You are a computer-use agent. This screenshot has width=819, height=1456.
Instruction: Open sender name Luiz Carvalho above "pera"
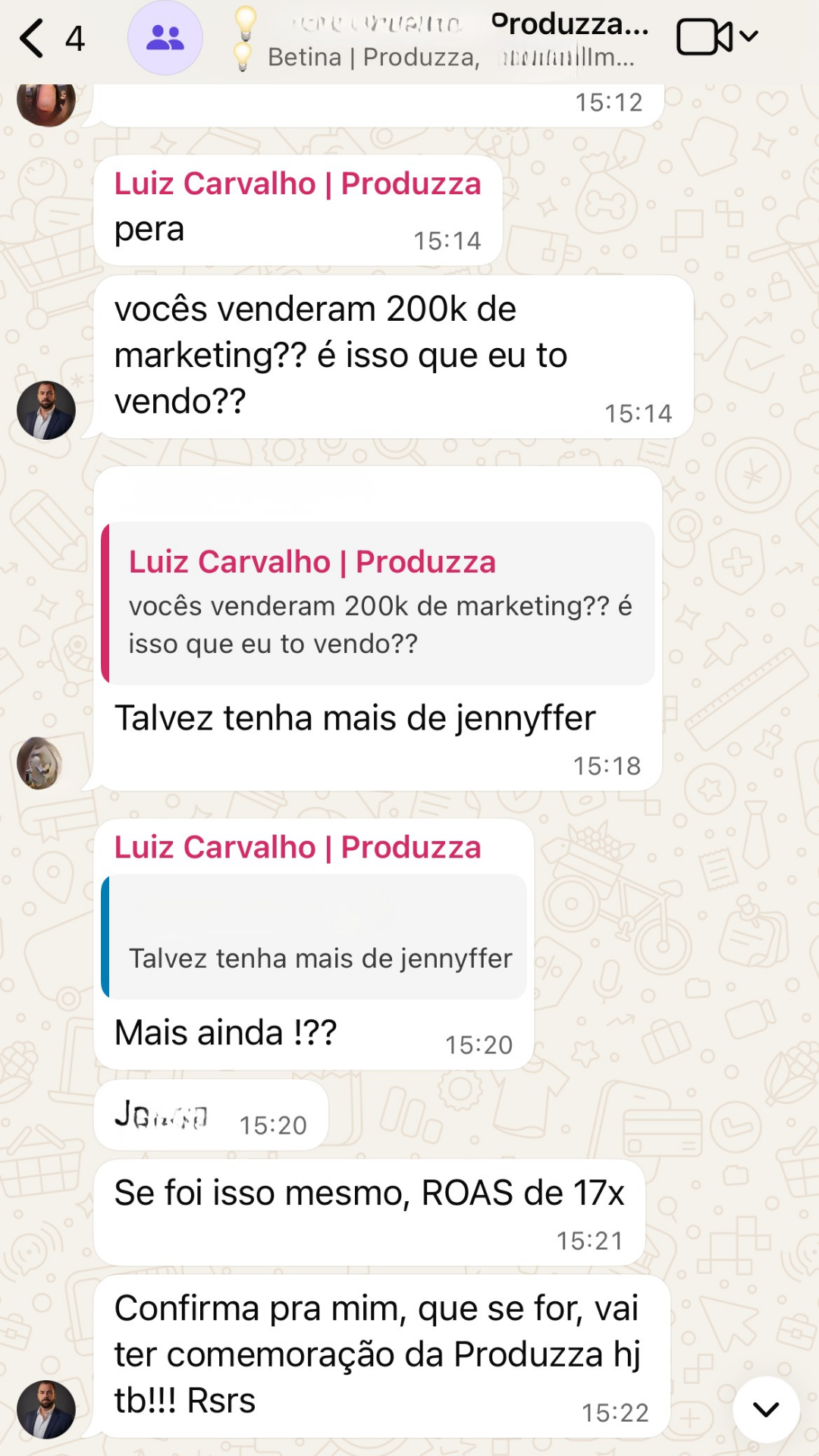[297, 184]
